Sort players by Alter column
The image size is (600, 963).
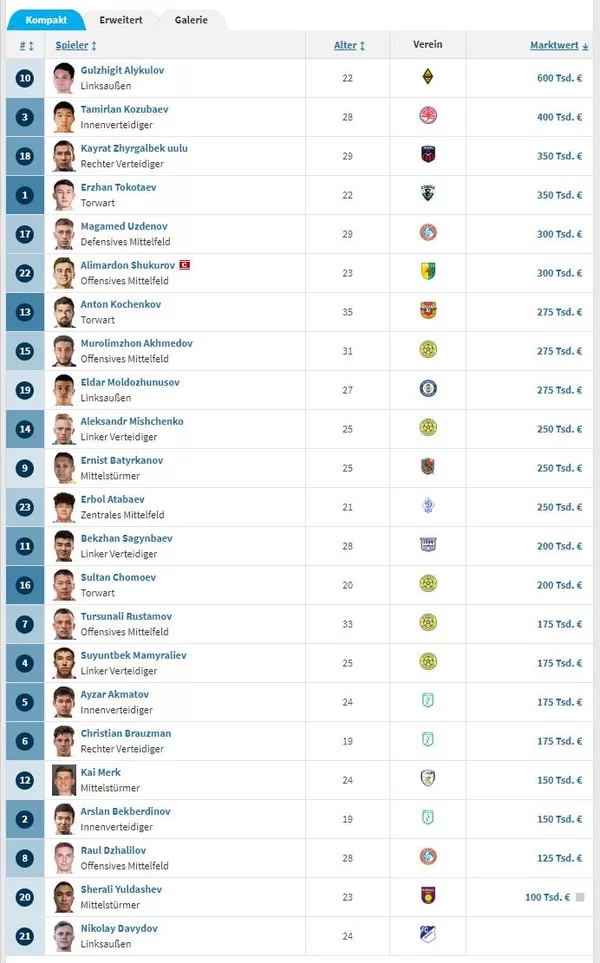tap(345, 46)
